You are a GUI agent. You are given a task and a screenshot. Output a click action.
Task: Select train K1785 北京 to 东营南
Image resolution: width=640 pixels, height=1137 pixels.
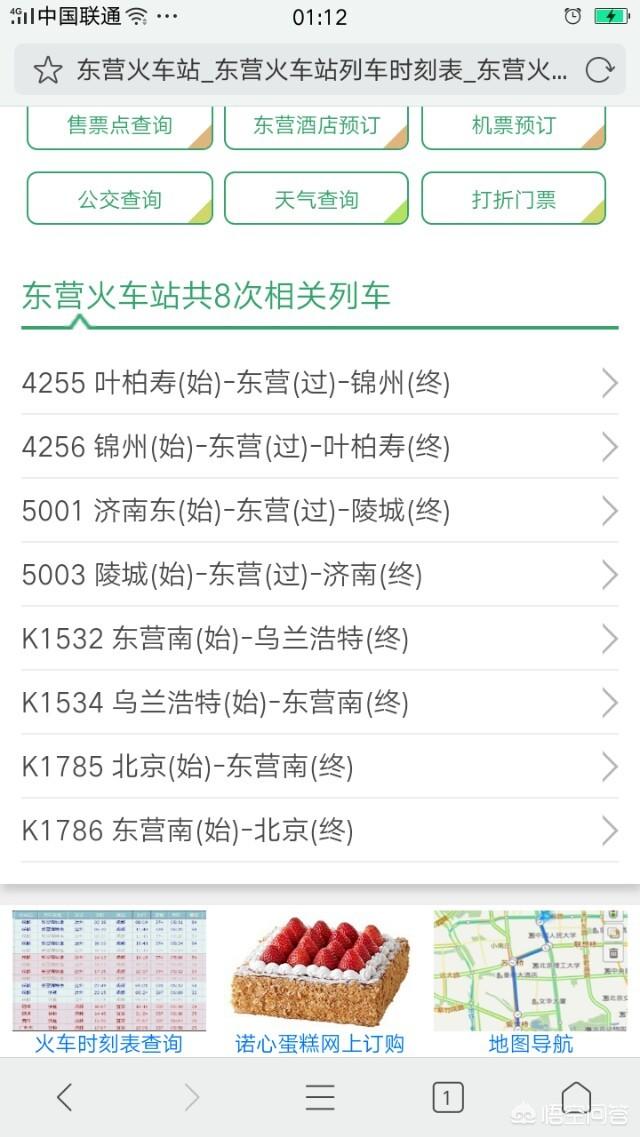point(320,767)
